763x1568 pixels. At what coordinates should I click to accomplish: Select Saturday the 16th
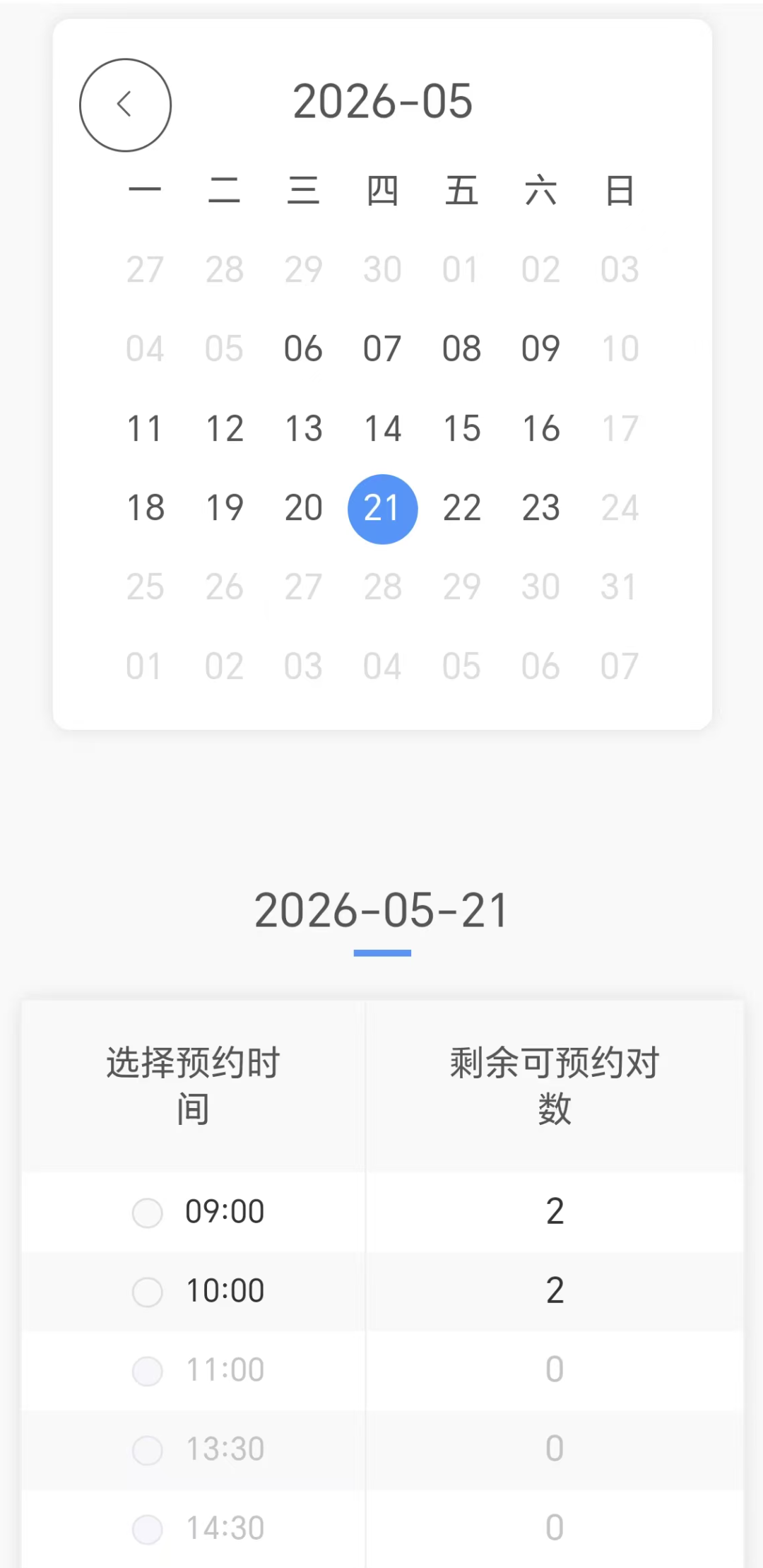pos(540,428)
